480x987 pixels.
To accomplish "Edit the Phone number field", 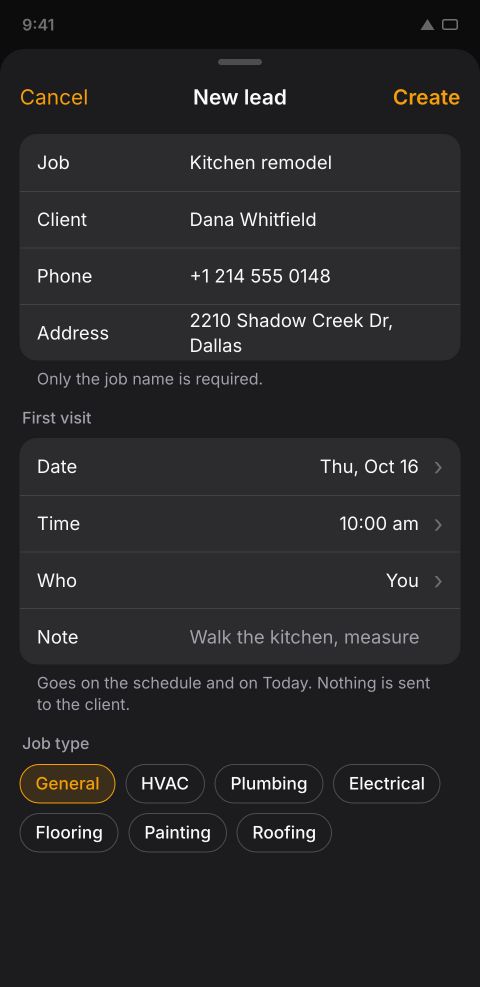I will 240,276.
